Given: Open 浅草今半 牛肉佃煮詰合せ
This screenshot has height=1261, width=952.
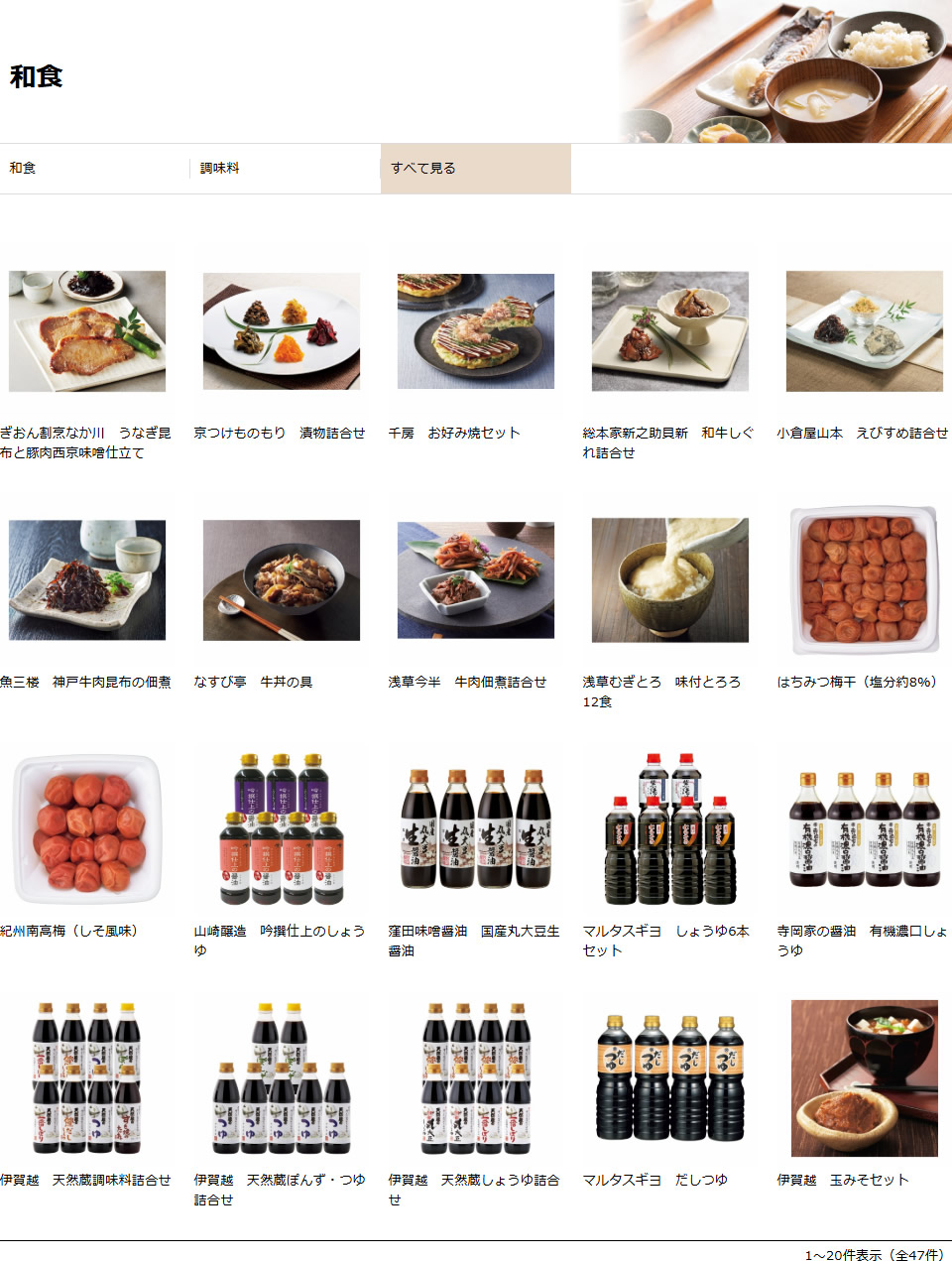Looking at the screenshot, I should click(x=475, y=580).
